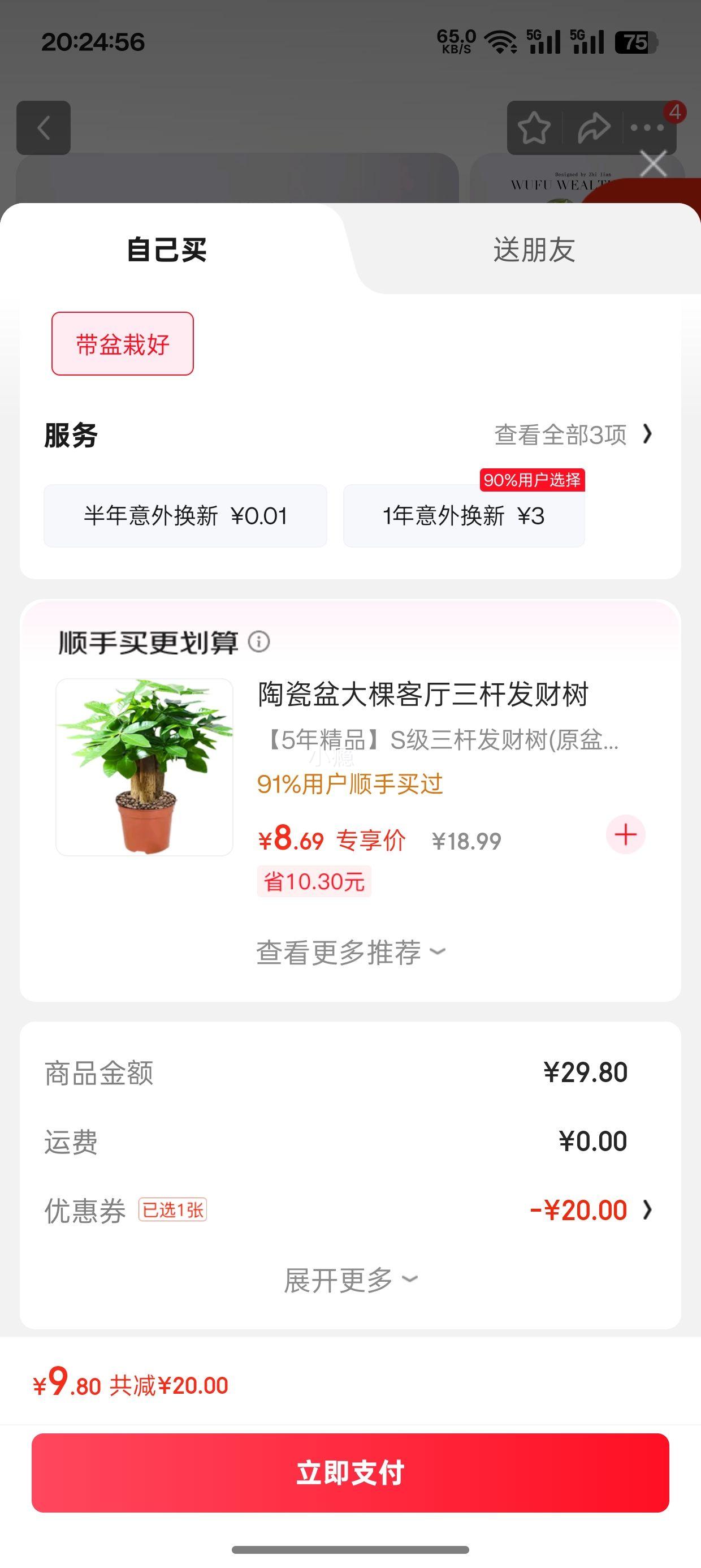Add the 三杆发财树 add-on with plus button
701x1568 pixels.
click(625, 834)
